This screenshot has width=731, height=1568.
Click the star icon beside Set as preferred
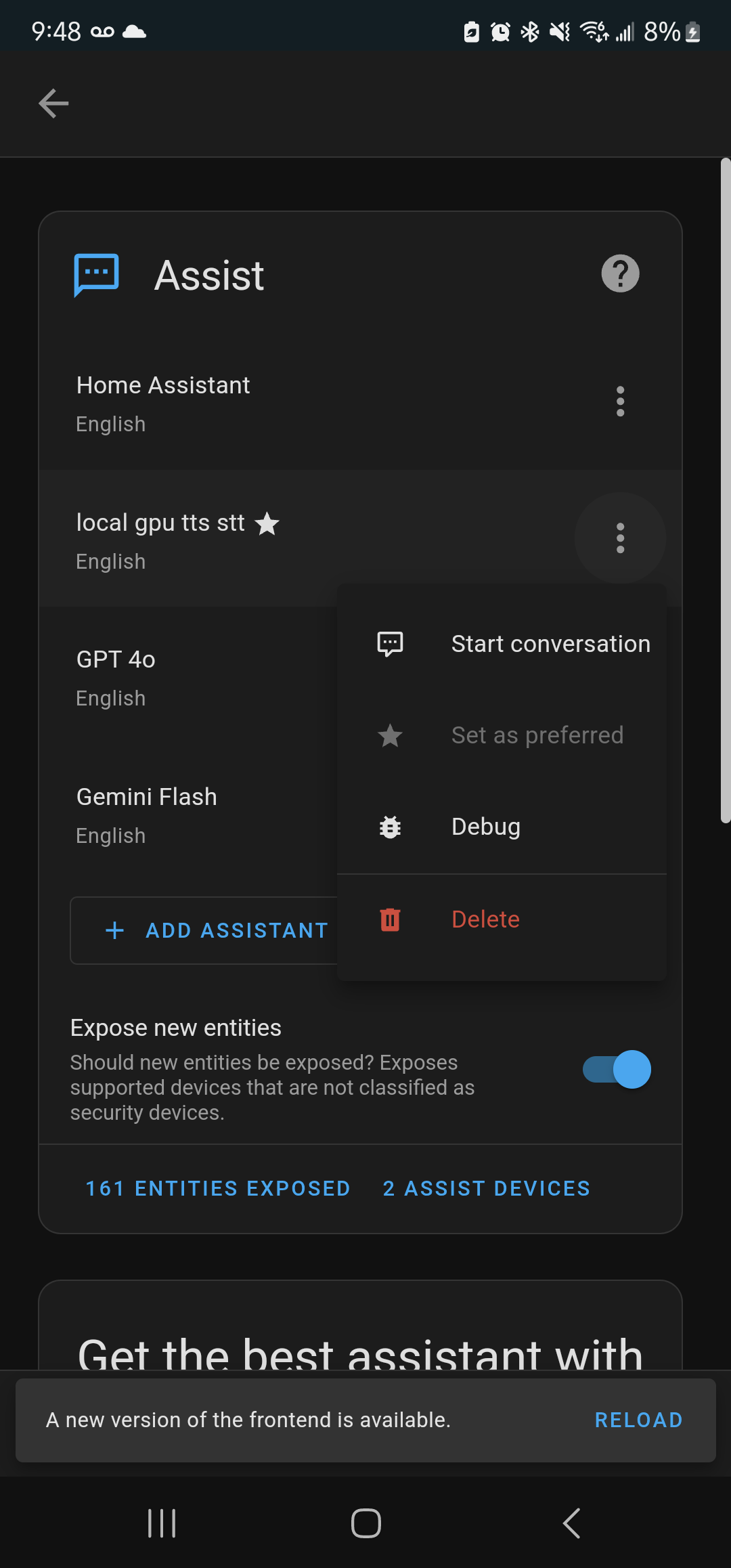click(x=389, y=735)
